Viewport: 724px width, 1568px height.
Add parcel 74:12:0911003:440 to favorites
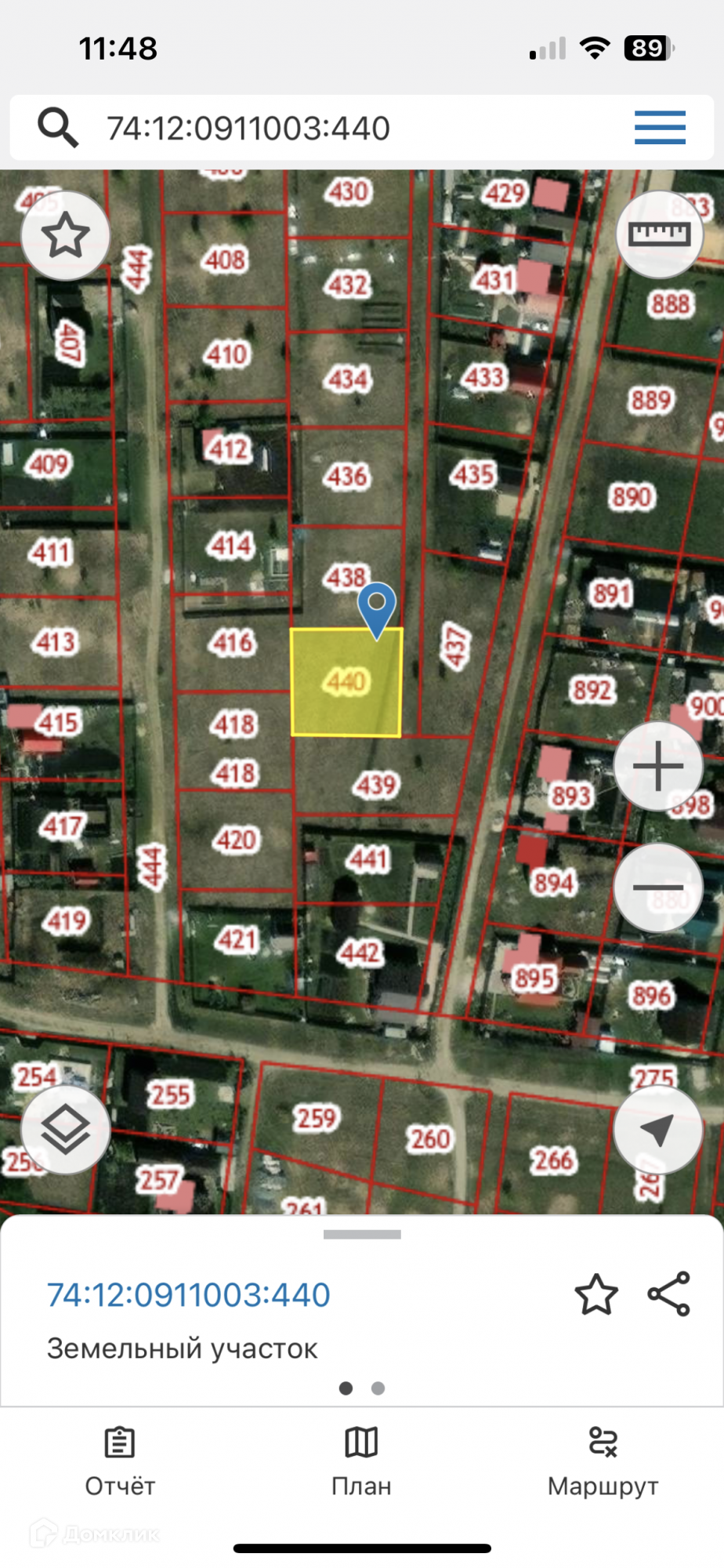point(596,1294)
